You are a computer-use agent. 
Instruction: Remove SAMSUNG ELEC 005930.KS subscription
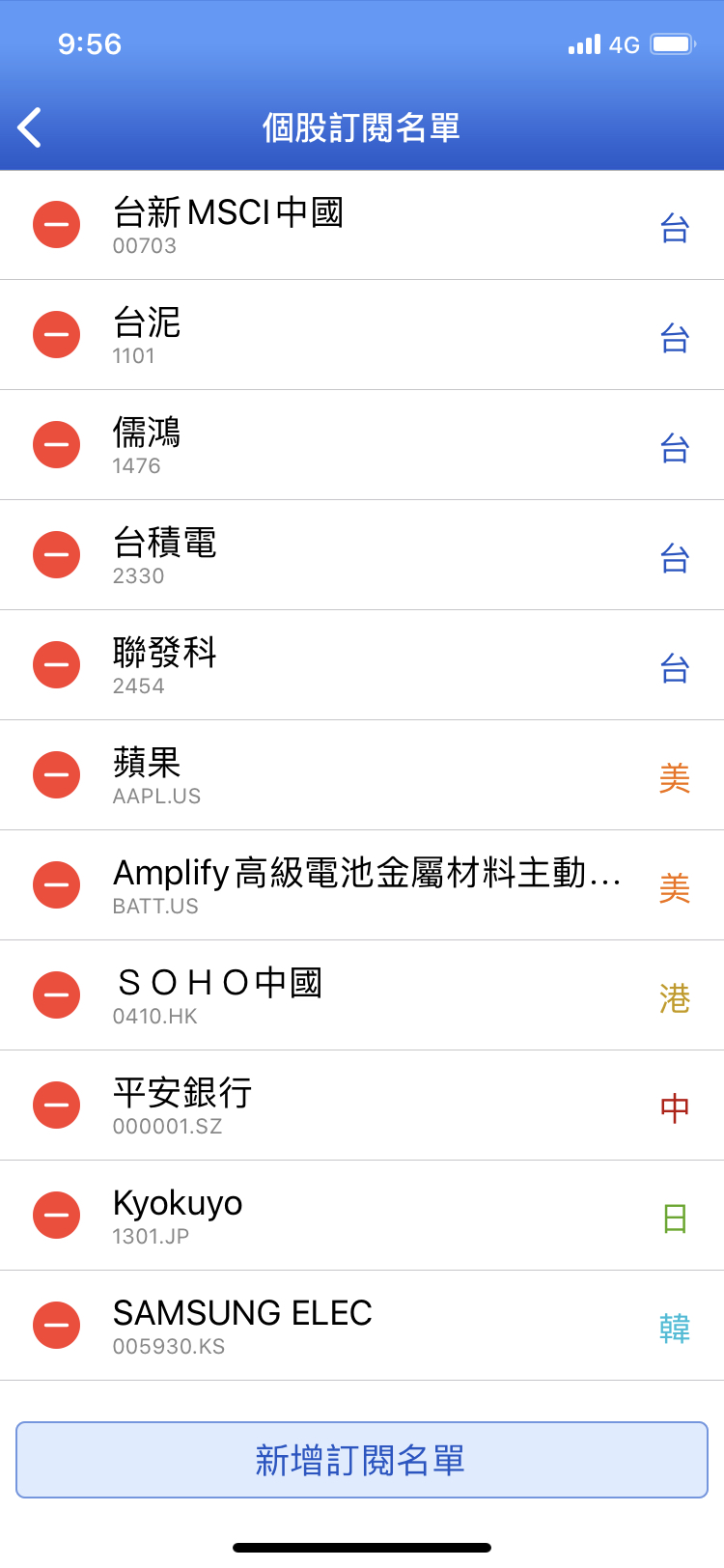click(x=57, y=1326)
